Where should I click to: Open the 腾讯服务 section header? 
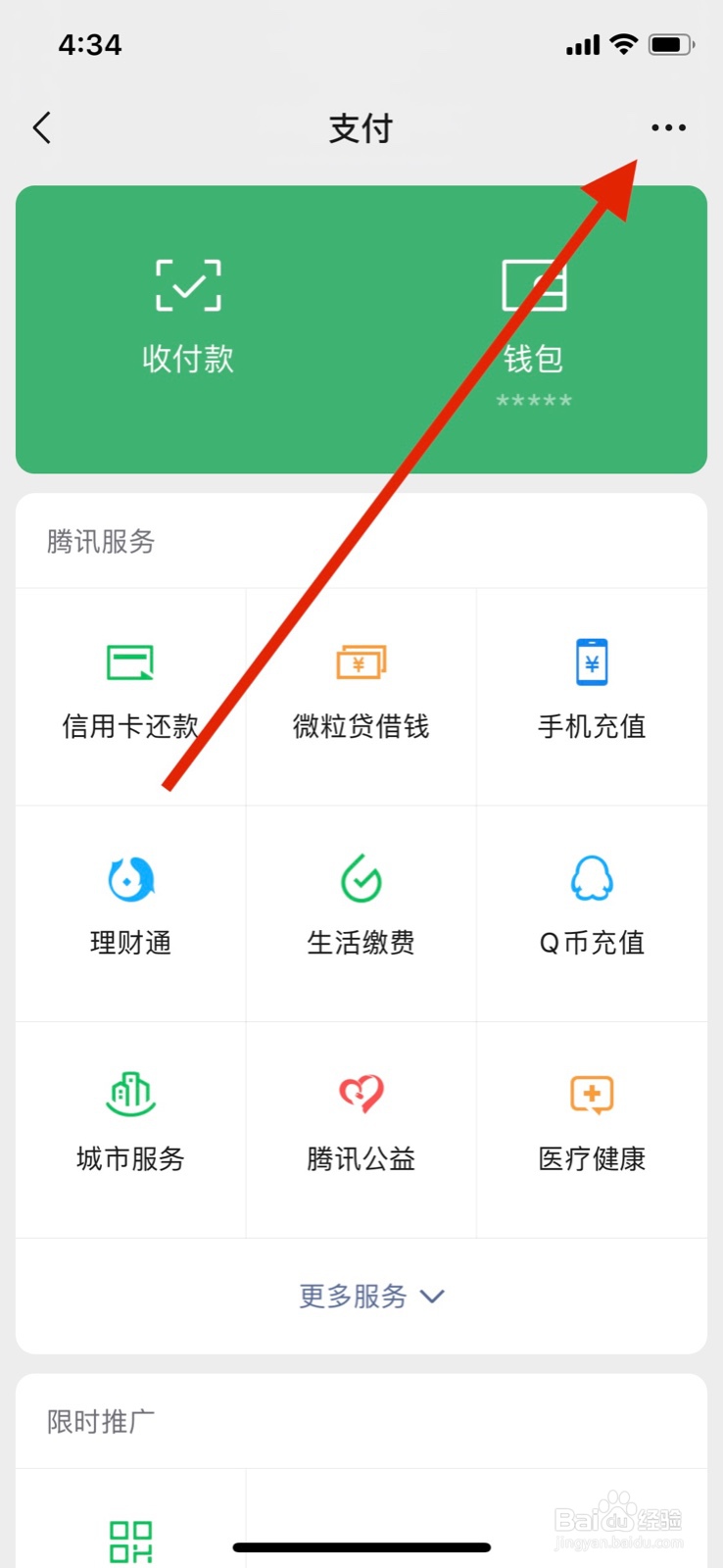pos(99,541)
